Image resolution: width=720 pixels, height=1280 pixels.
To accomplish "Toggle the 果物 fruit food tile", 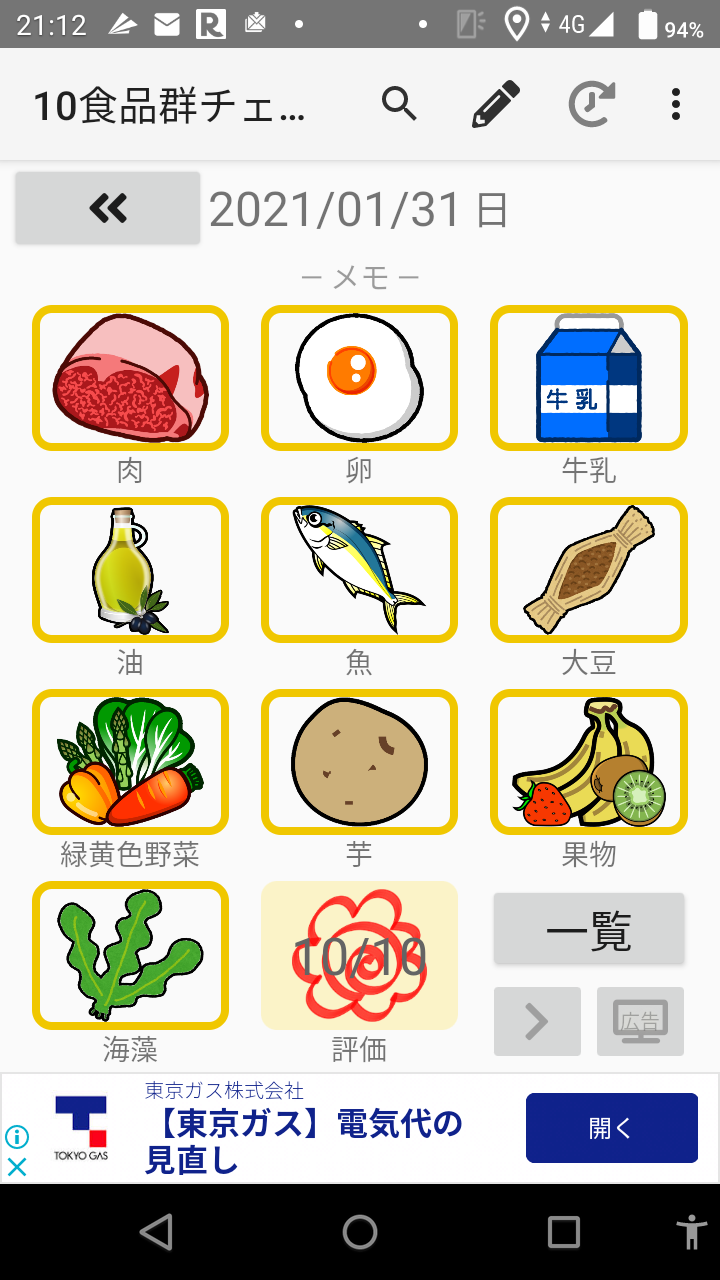I will point(588,762).
